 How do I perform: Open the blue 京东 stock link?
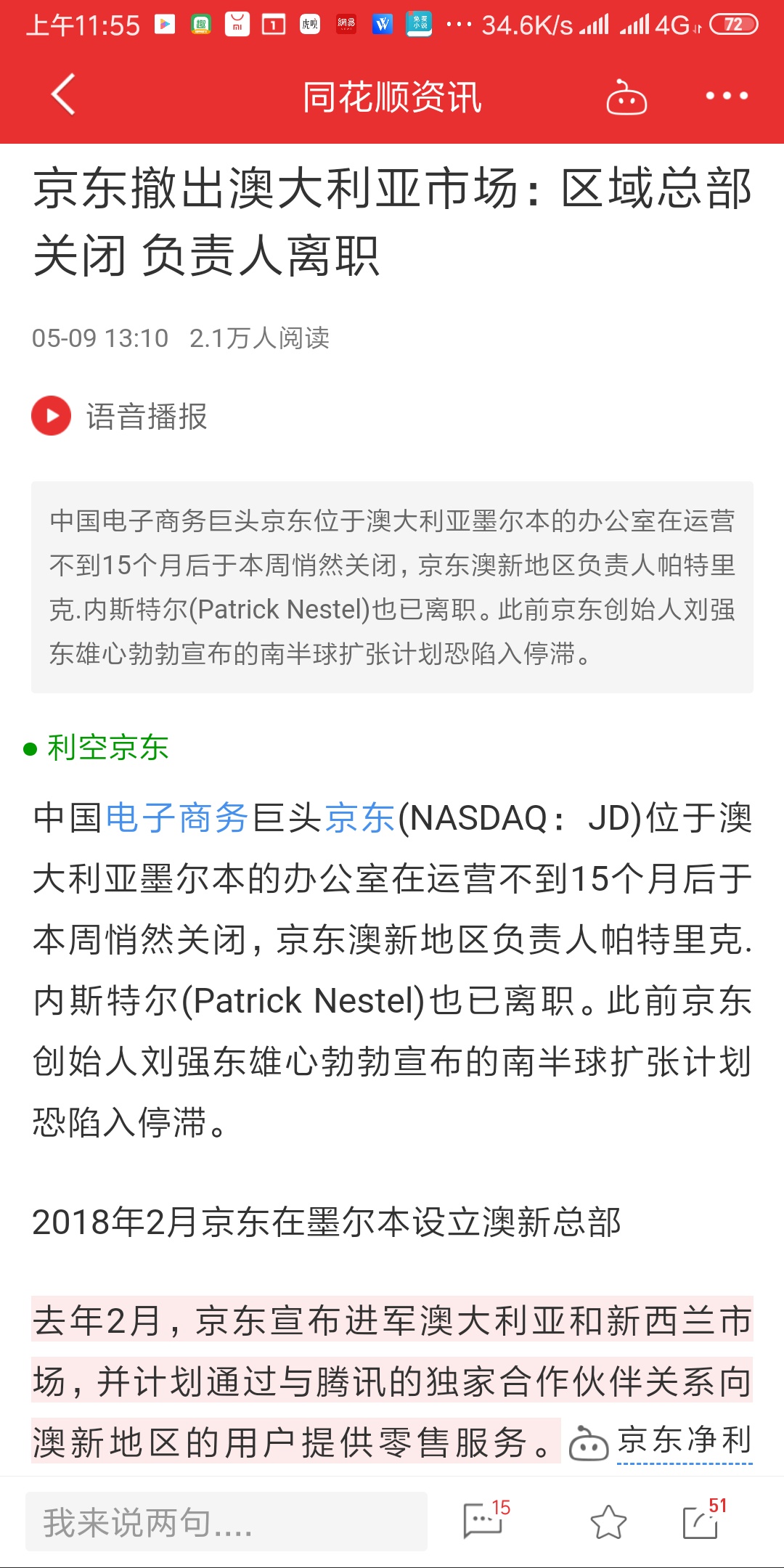point(359,818)
